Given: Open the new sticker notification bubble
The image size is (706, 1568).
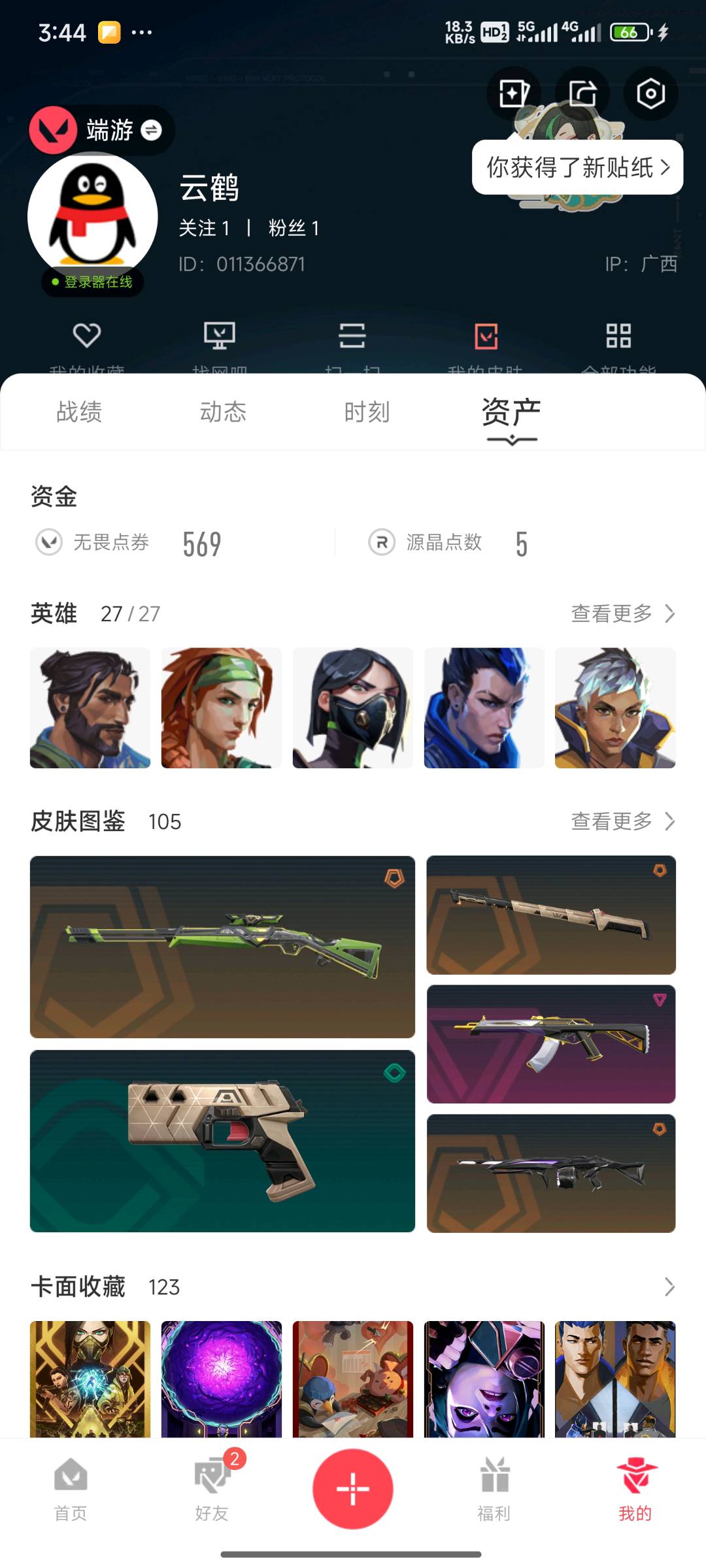Looking at the screenshot, I should click(x=577, y=167).
